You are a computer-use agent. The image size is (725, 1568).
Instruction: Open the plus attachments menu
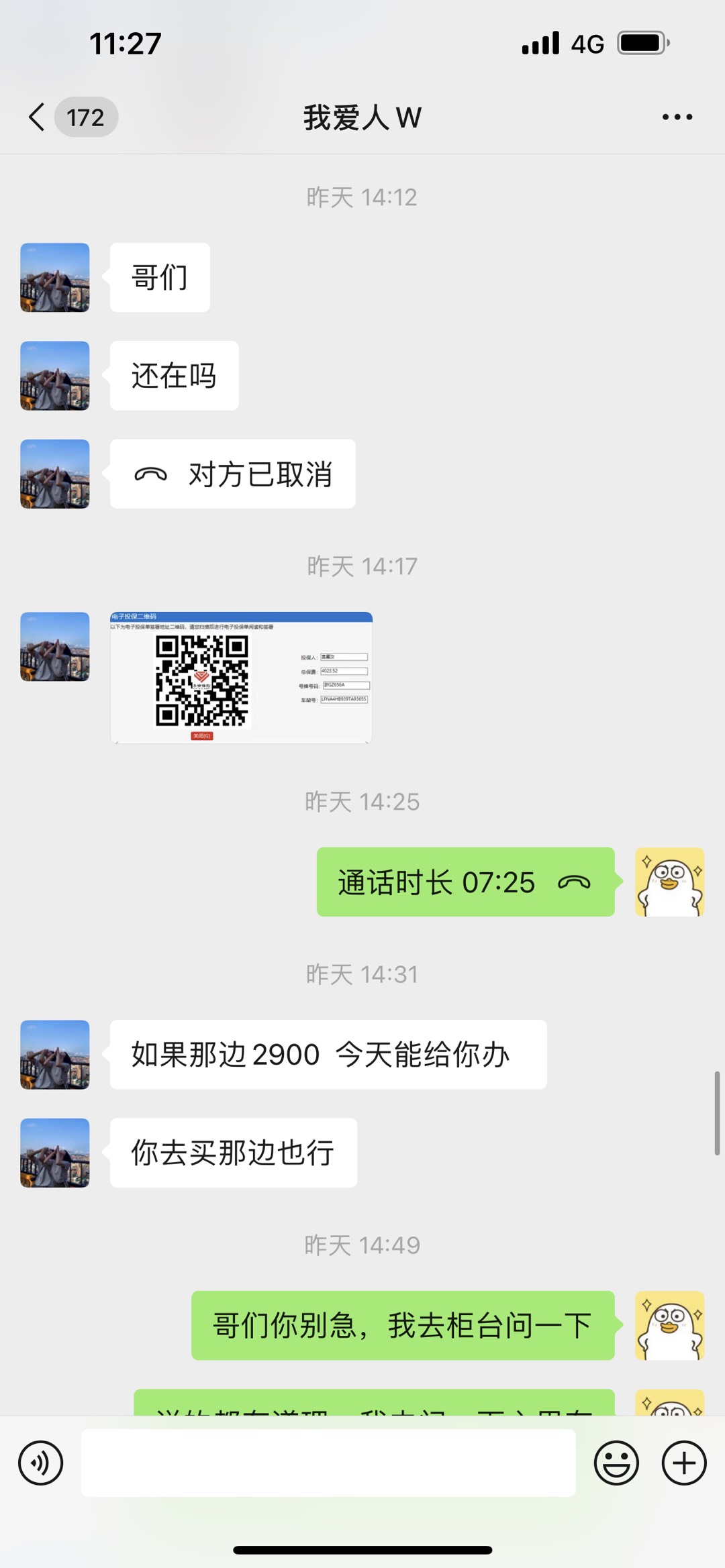[684, 1463]
